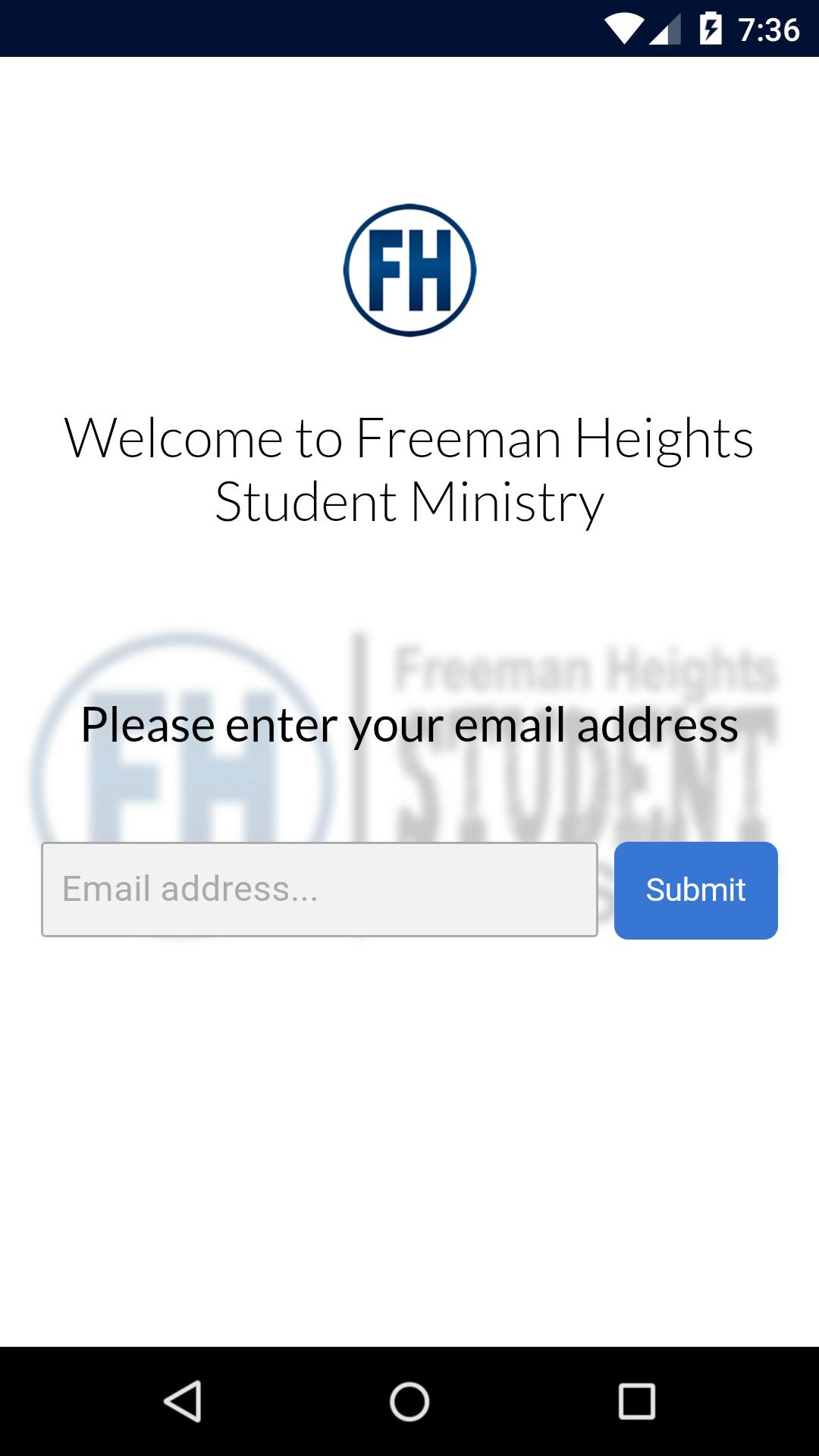Tap the Student Ministry text line

tap(409, 501)
